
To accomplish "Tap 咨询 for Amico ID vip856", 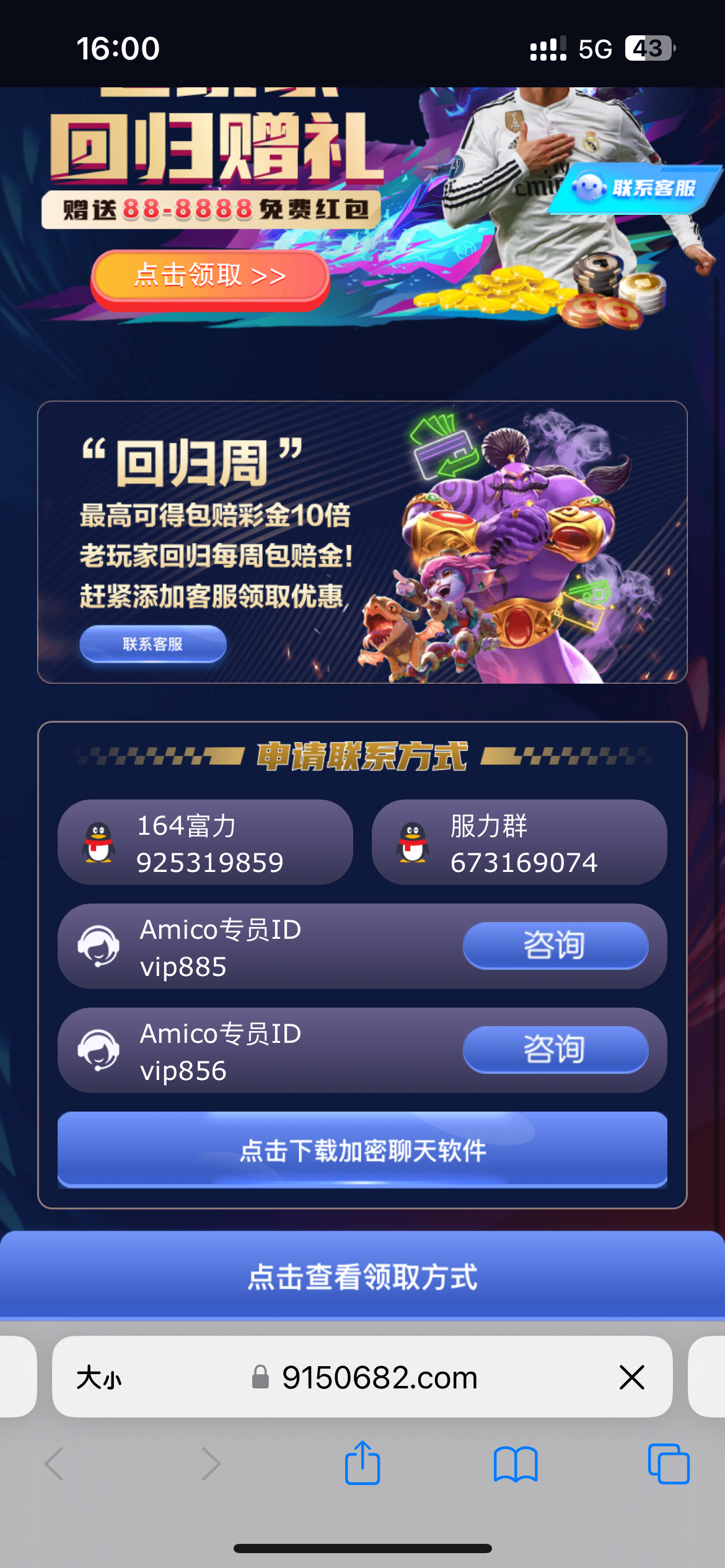I will click(555, 1050).
